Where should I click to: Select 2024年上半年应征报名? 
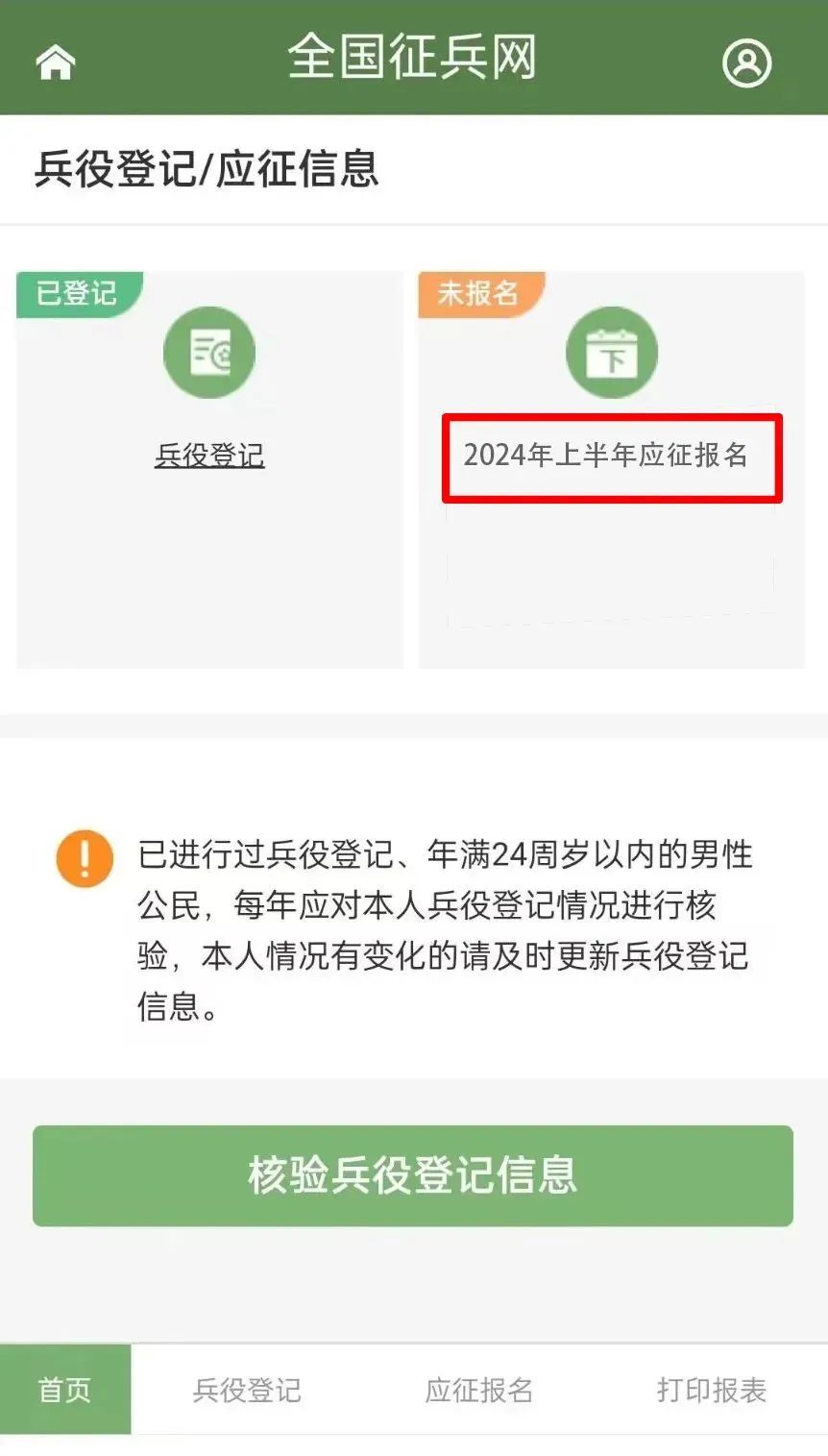point(606,455)
